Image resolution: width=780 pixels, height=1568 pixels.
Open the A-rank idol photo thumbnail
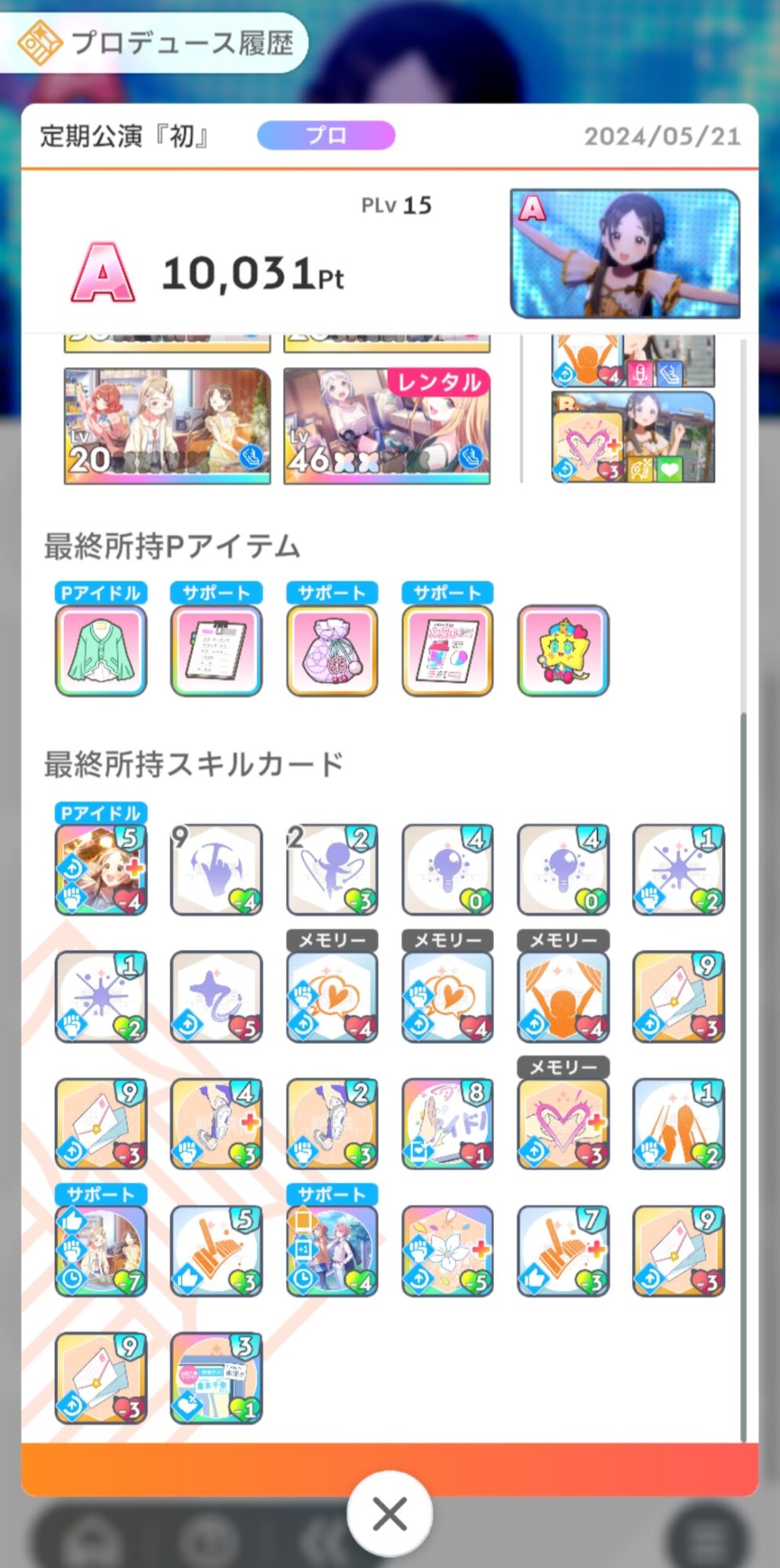tap(625, 253)
